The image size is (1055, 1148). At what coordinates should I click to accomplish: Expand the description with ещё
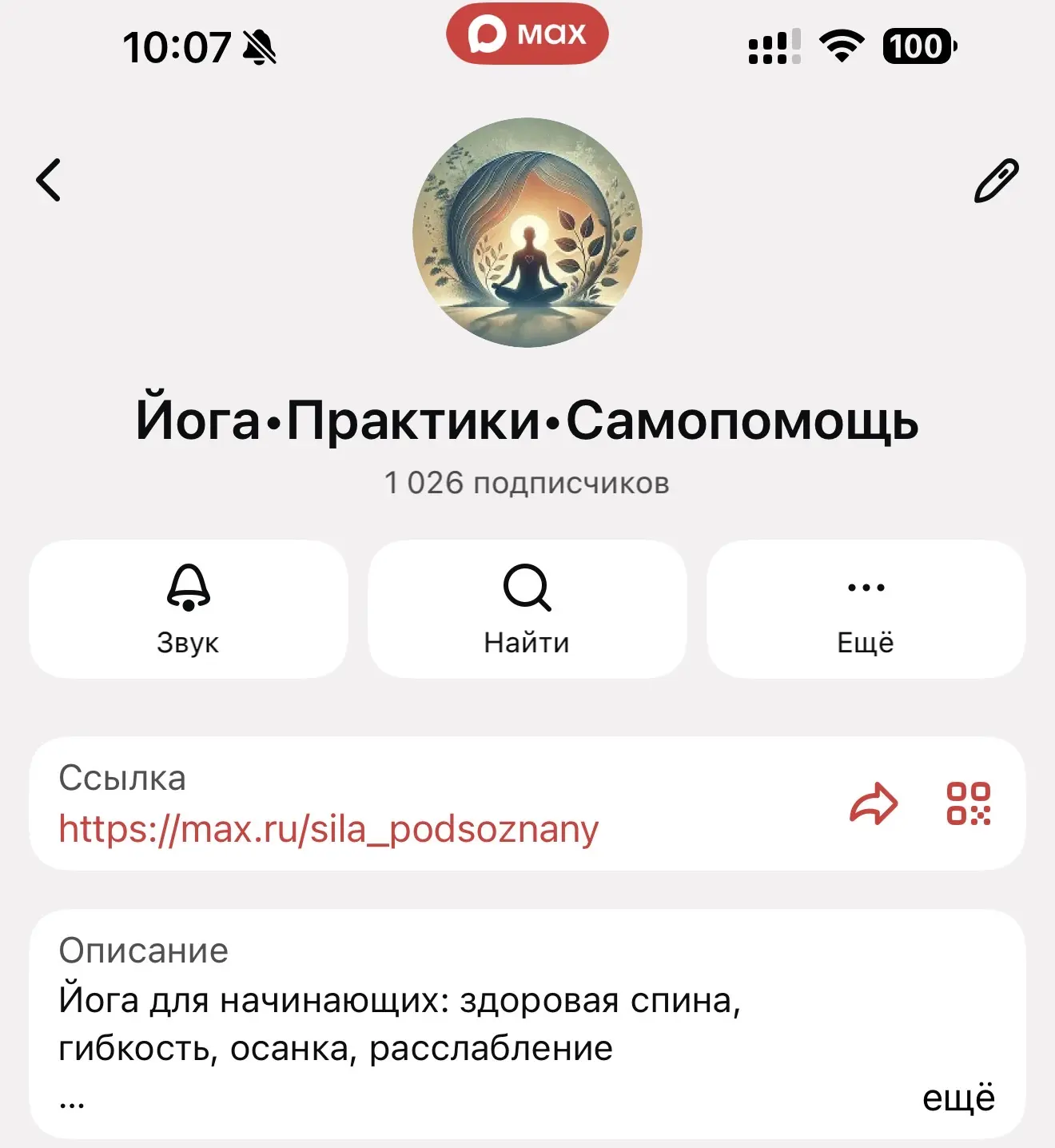tap(957, 1098)
